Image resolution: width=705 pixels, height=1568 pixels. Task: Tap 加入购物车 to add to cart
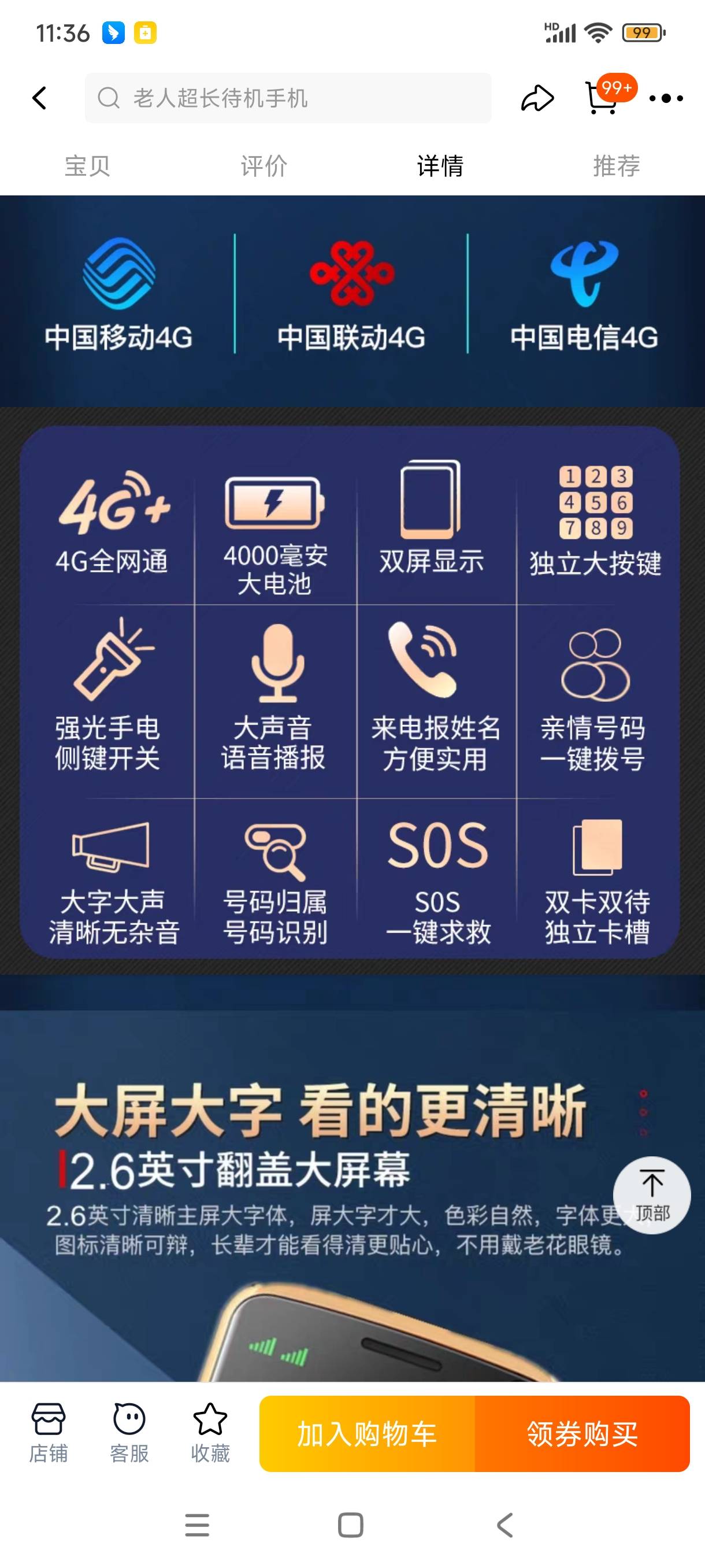pyautogui.click(x=367, y=1434)
